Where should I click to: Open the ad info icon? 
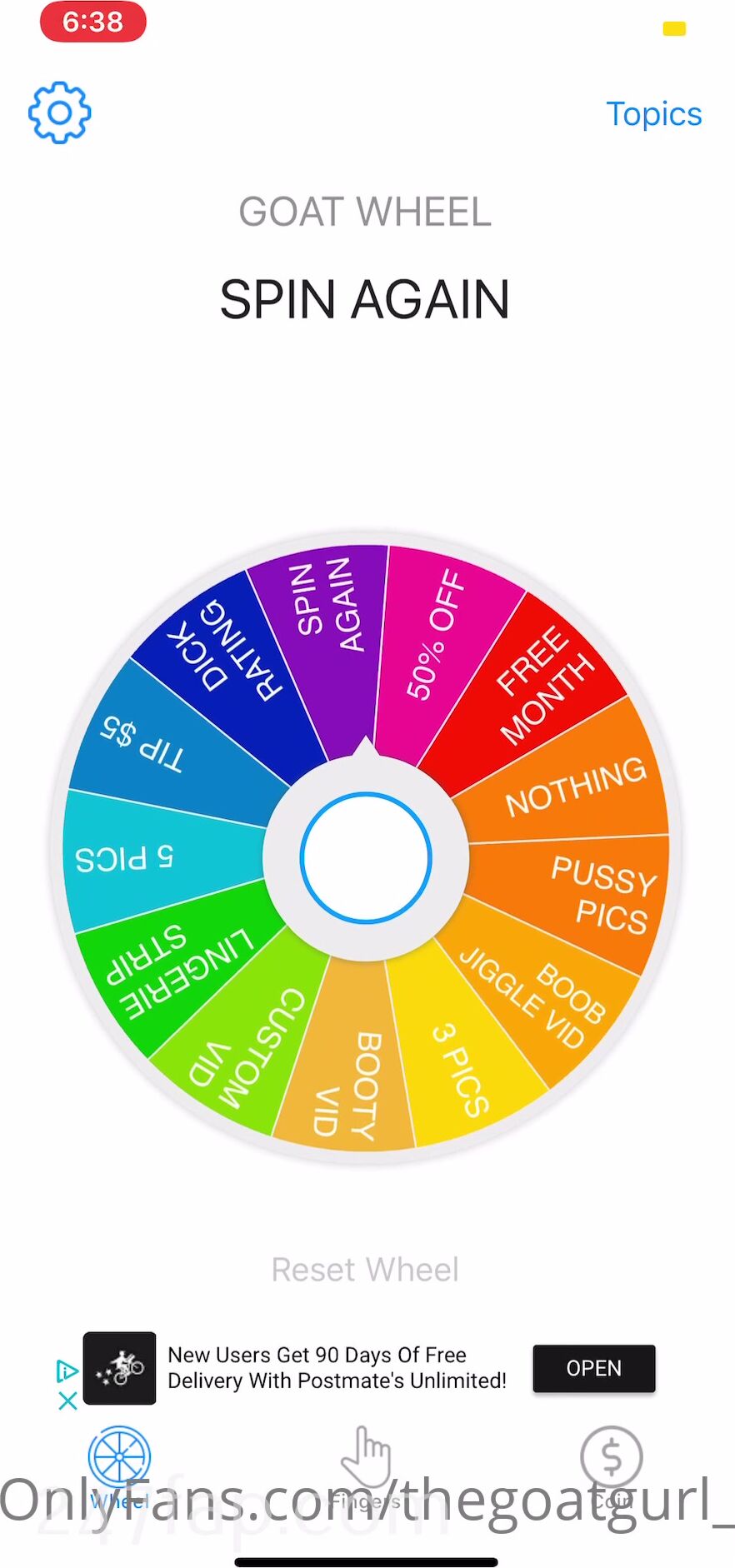click(x=67, y=1371)
